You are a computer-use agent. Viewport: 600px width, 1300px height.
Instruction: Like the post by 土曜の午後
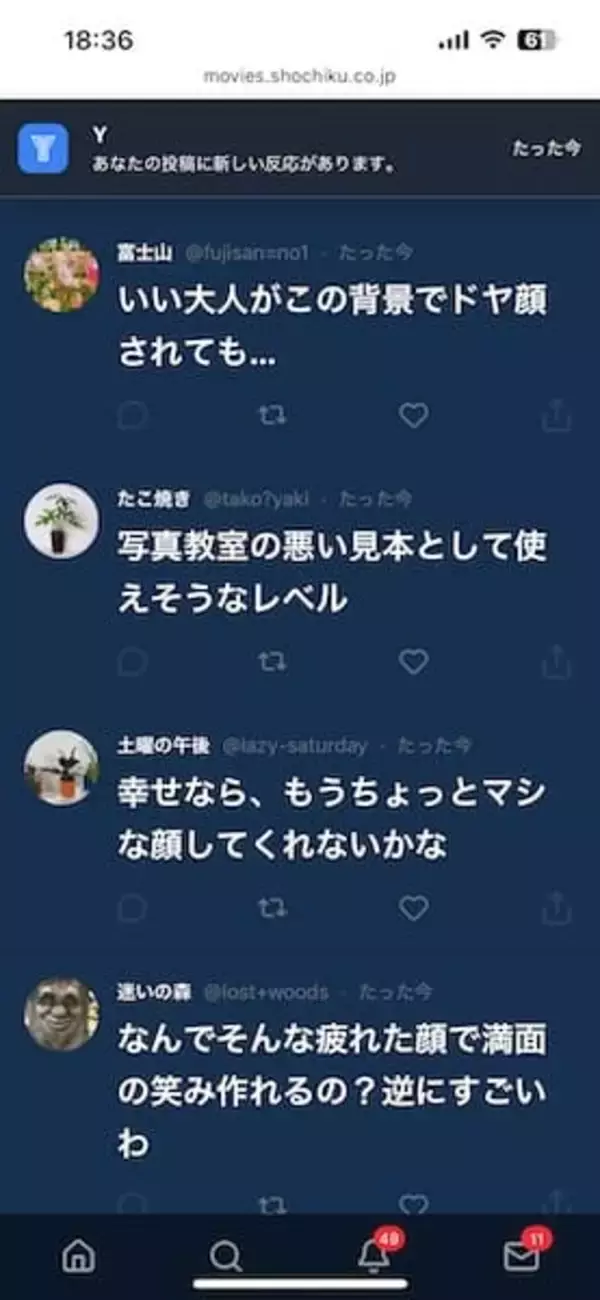point(413,908)
